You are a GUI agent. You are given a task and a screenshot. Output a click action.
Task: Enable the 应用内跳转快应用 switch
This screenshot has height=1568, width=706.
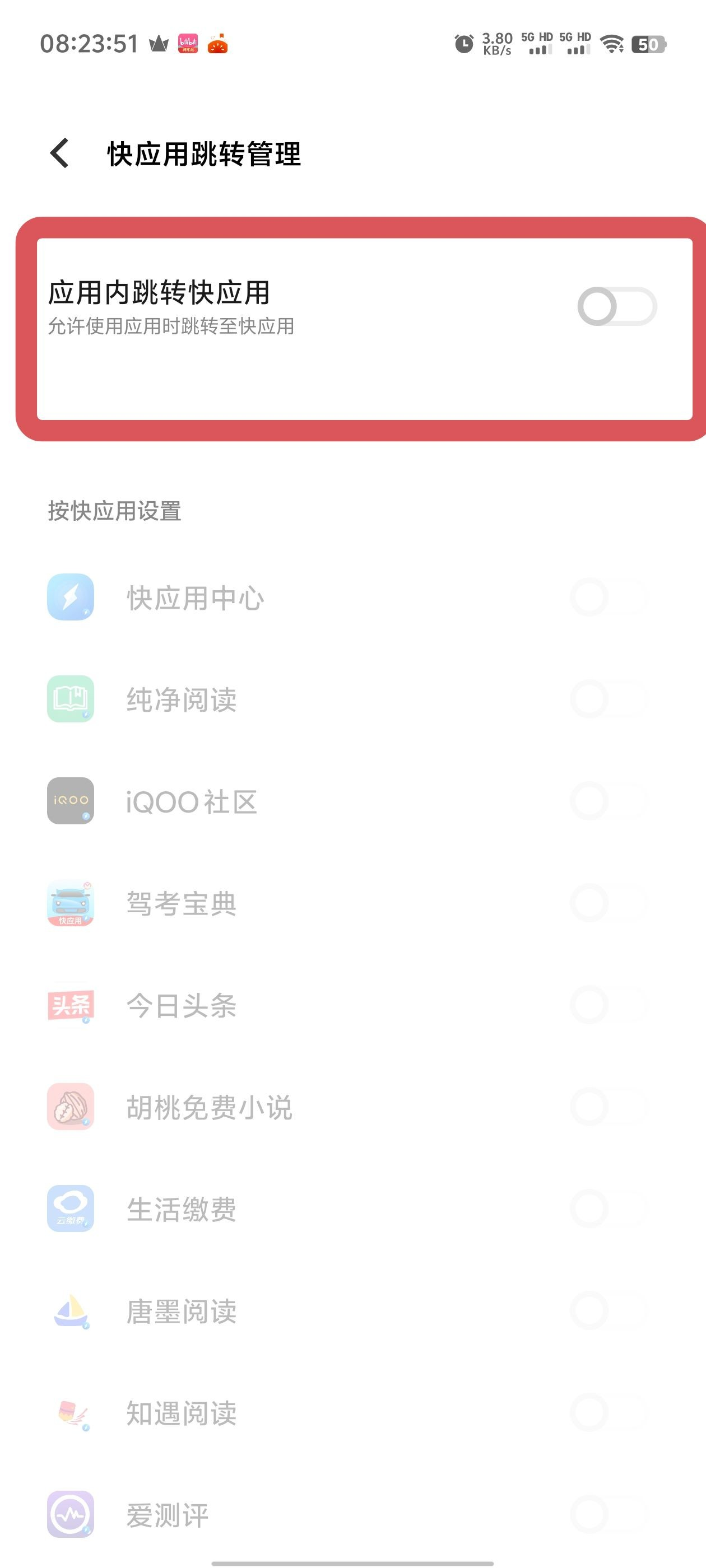point(616,306)
